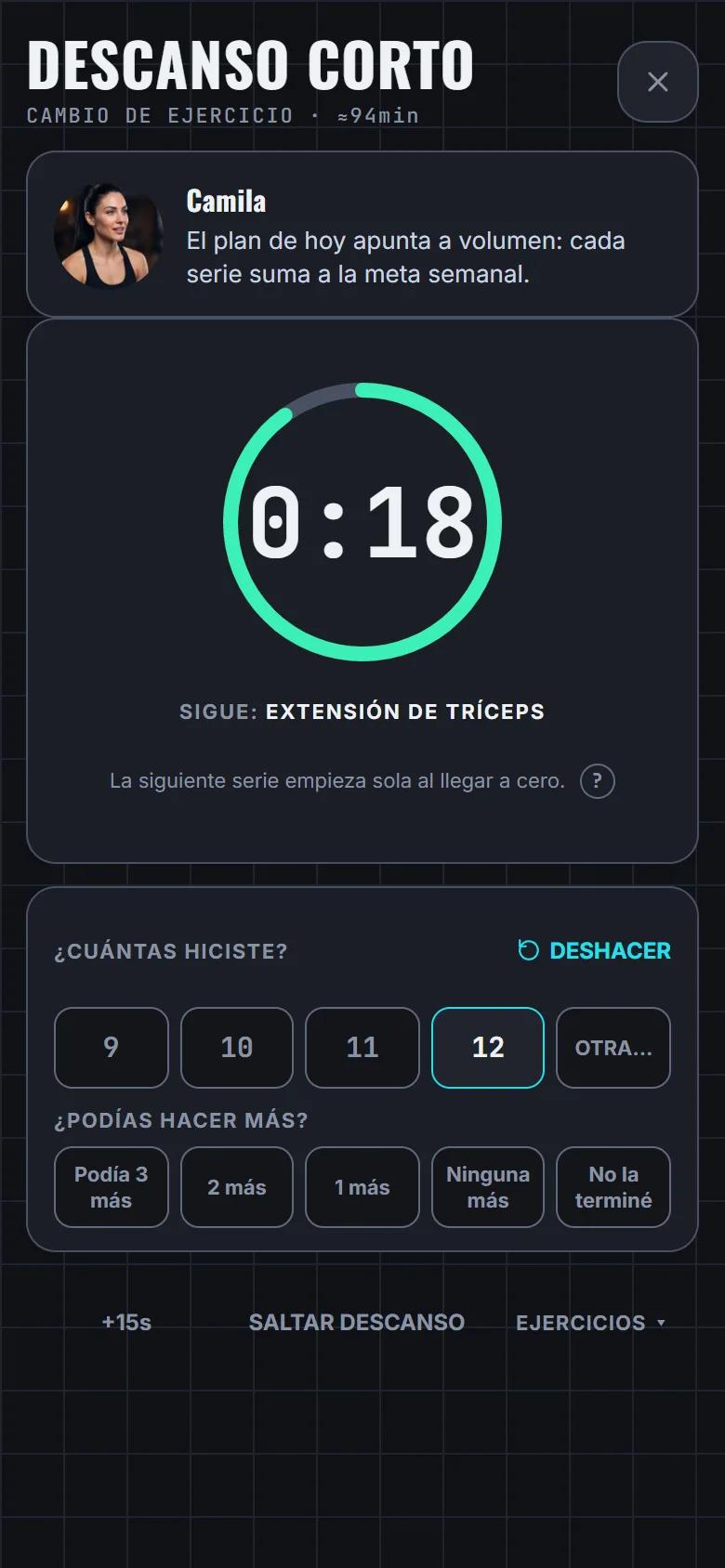Select the '2 más' option
Image resolution: width=725 pixels, height=1568 pixels.
click(x=237, y=1187)
